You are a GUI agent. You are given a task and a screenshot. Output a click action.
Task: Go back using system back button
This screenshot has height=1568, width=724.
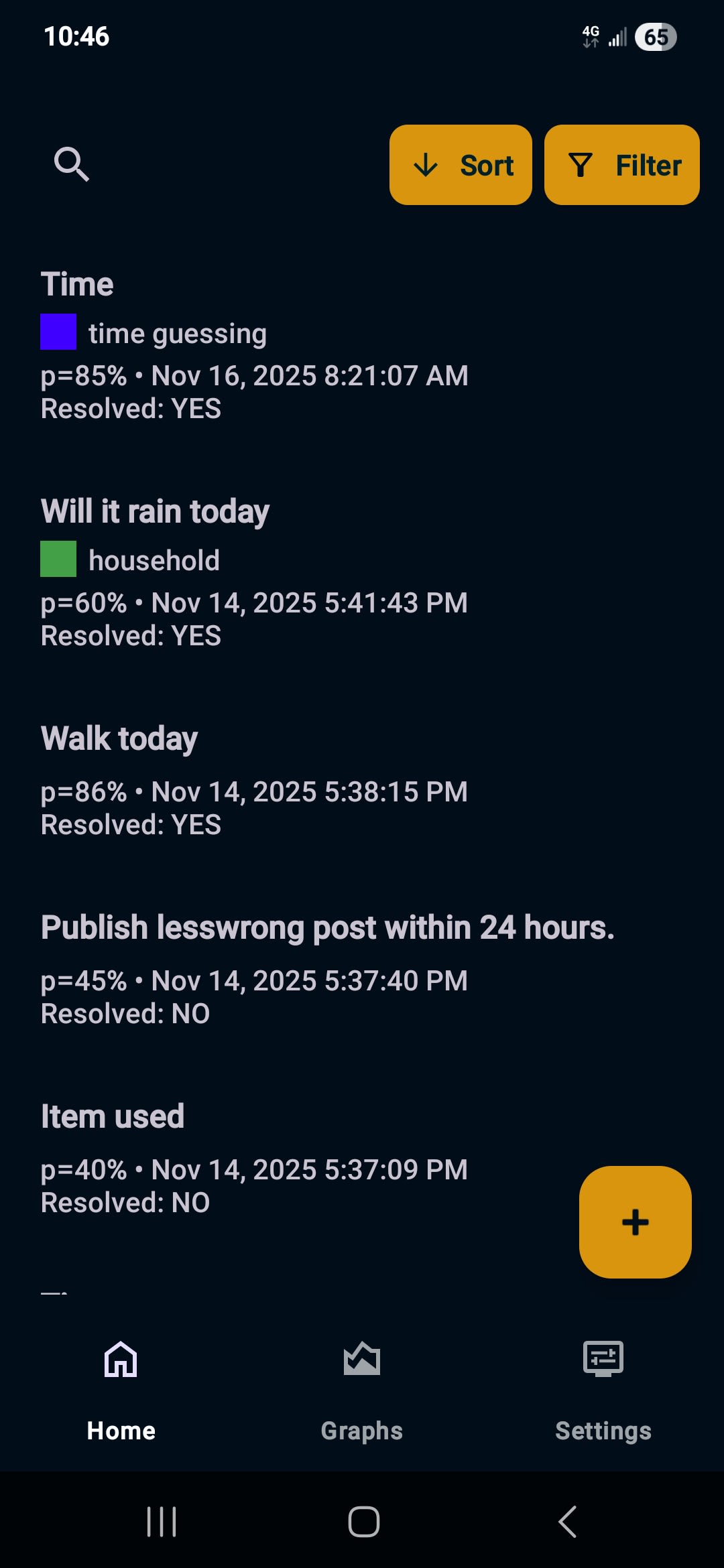567,1521
